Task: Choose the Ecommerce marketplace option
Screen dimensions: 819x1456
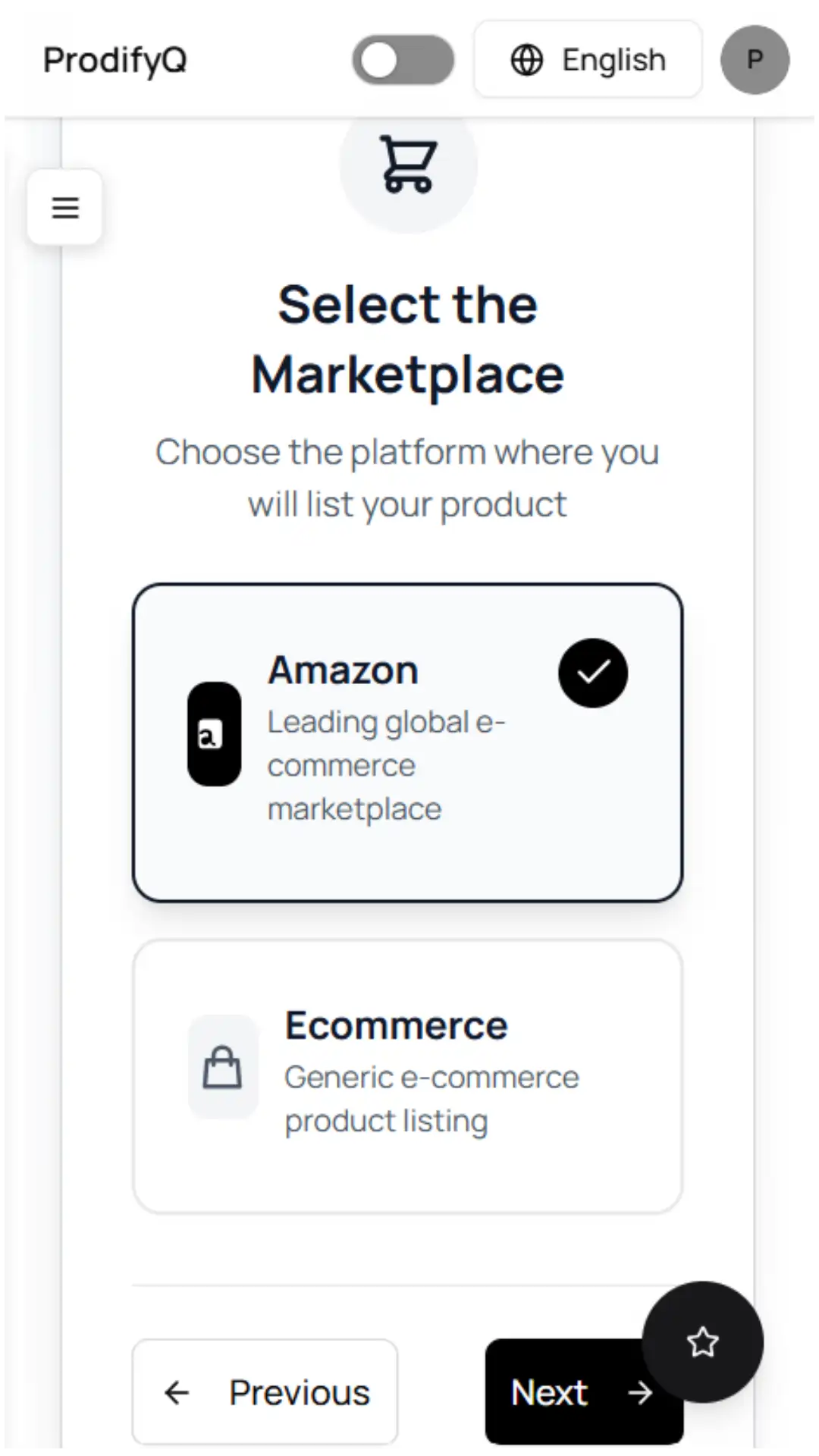Action: [x=407, y=1075]
